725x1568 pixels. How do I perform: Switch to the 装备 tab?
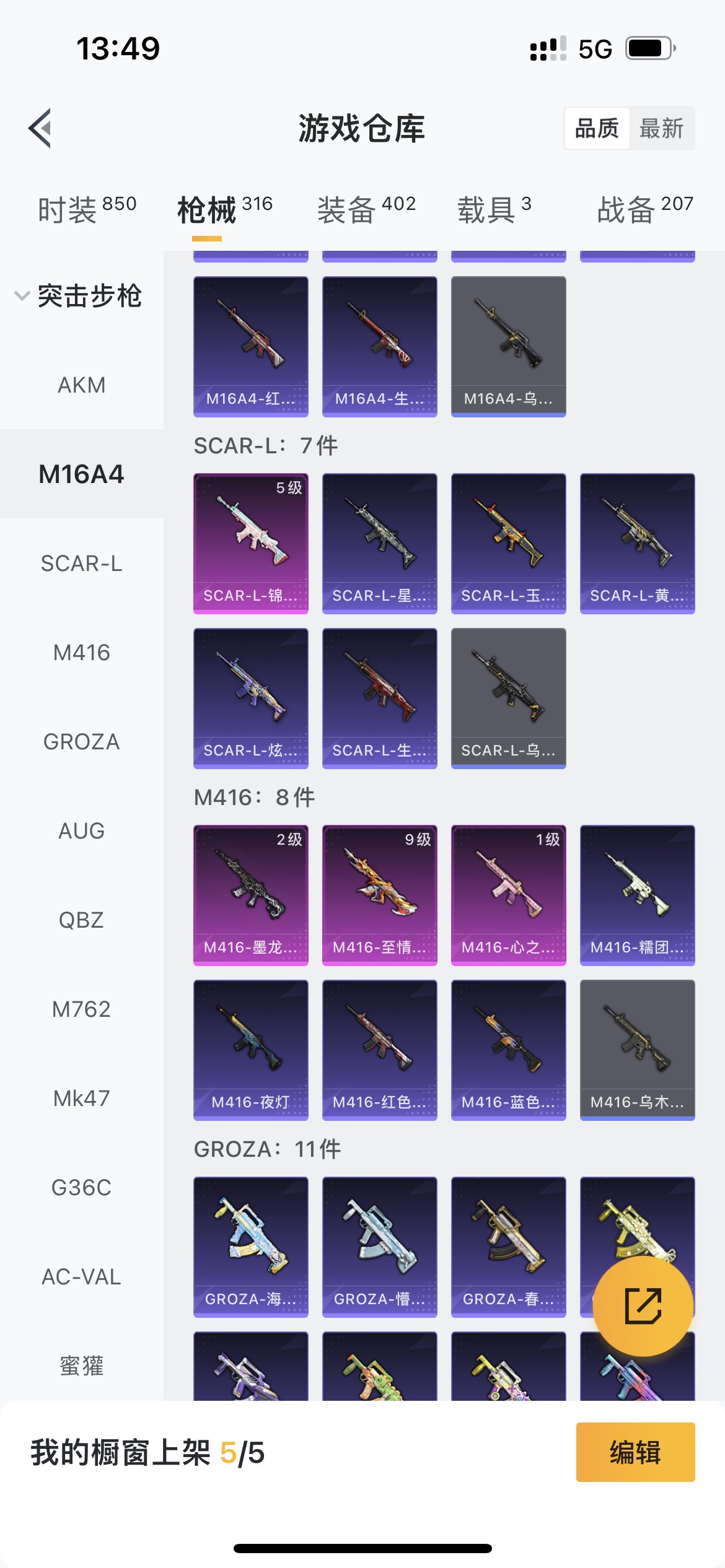366,210
